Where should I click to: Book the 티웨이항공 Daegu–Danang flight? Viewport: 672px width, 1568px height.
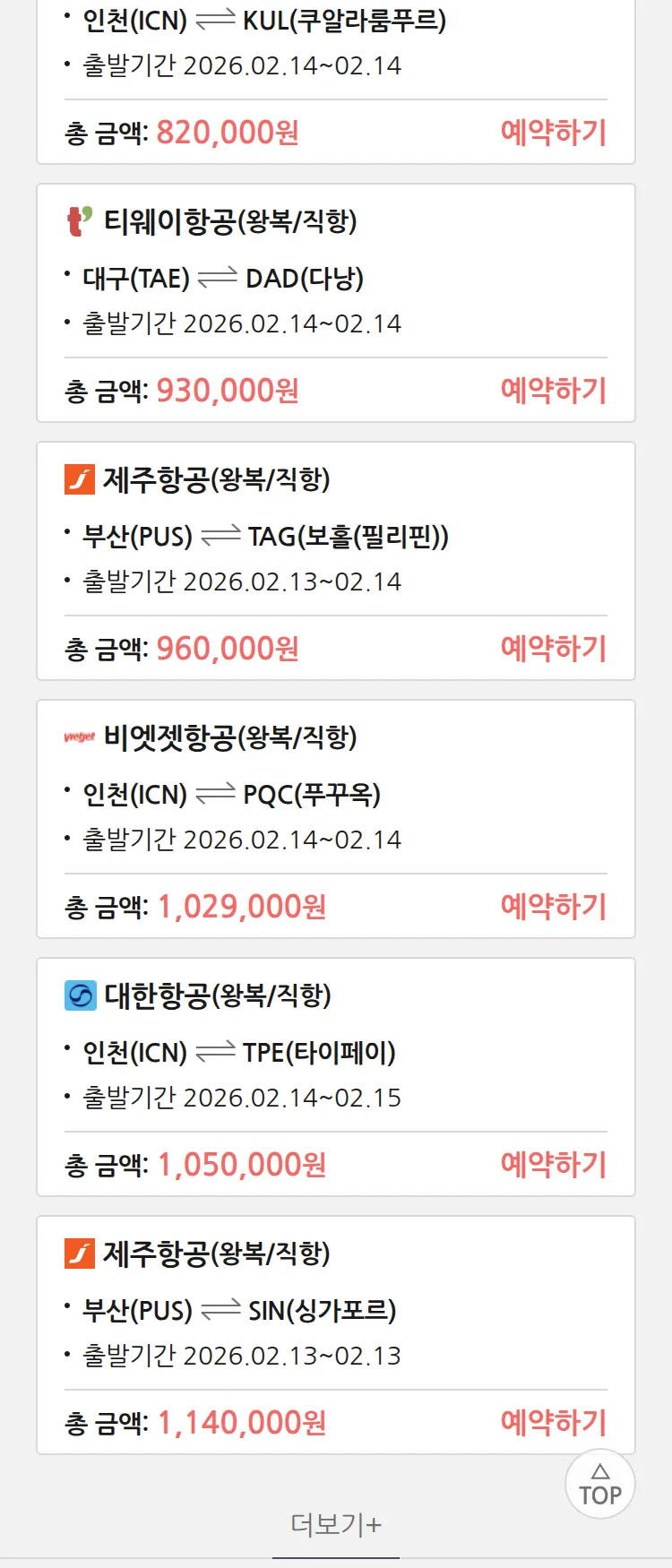pyautogui.click(x=553, y=391)
